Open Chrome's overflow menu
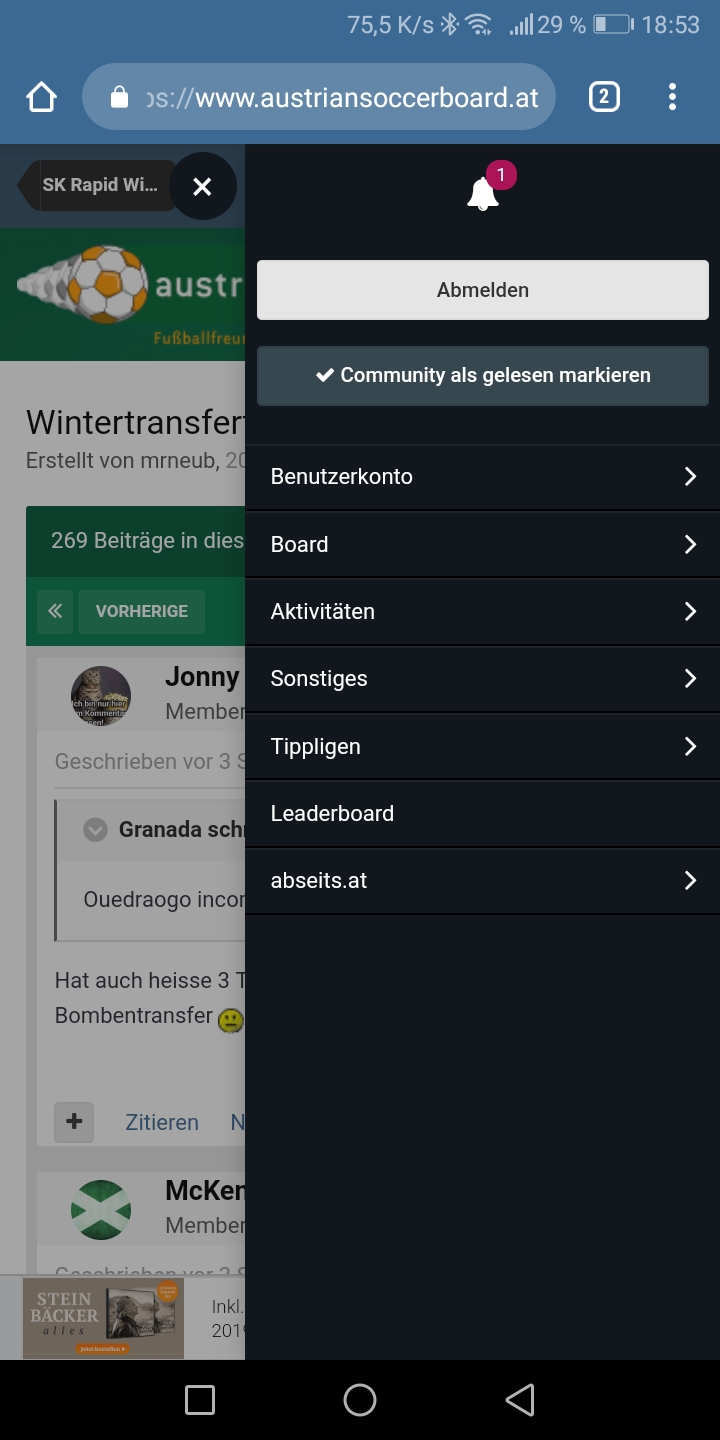Viewport: 720px width, 1440px height. (x=672, y=97)
